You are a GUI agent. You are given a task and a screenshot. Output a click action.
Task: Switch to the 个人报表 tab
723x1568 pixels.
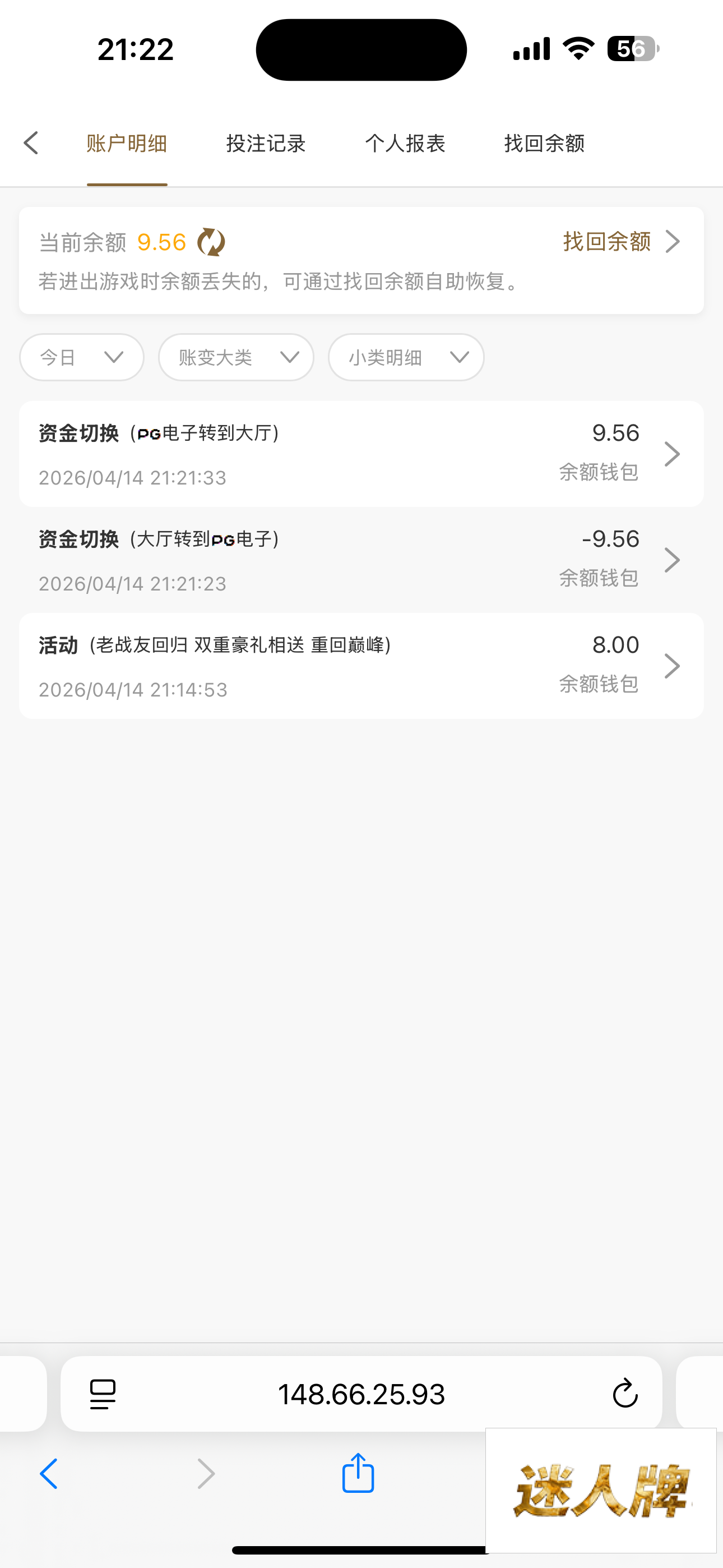tap(405, 144)
